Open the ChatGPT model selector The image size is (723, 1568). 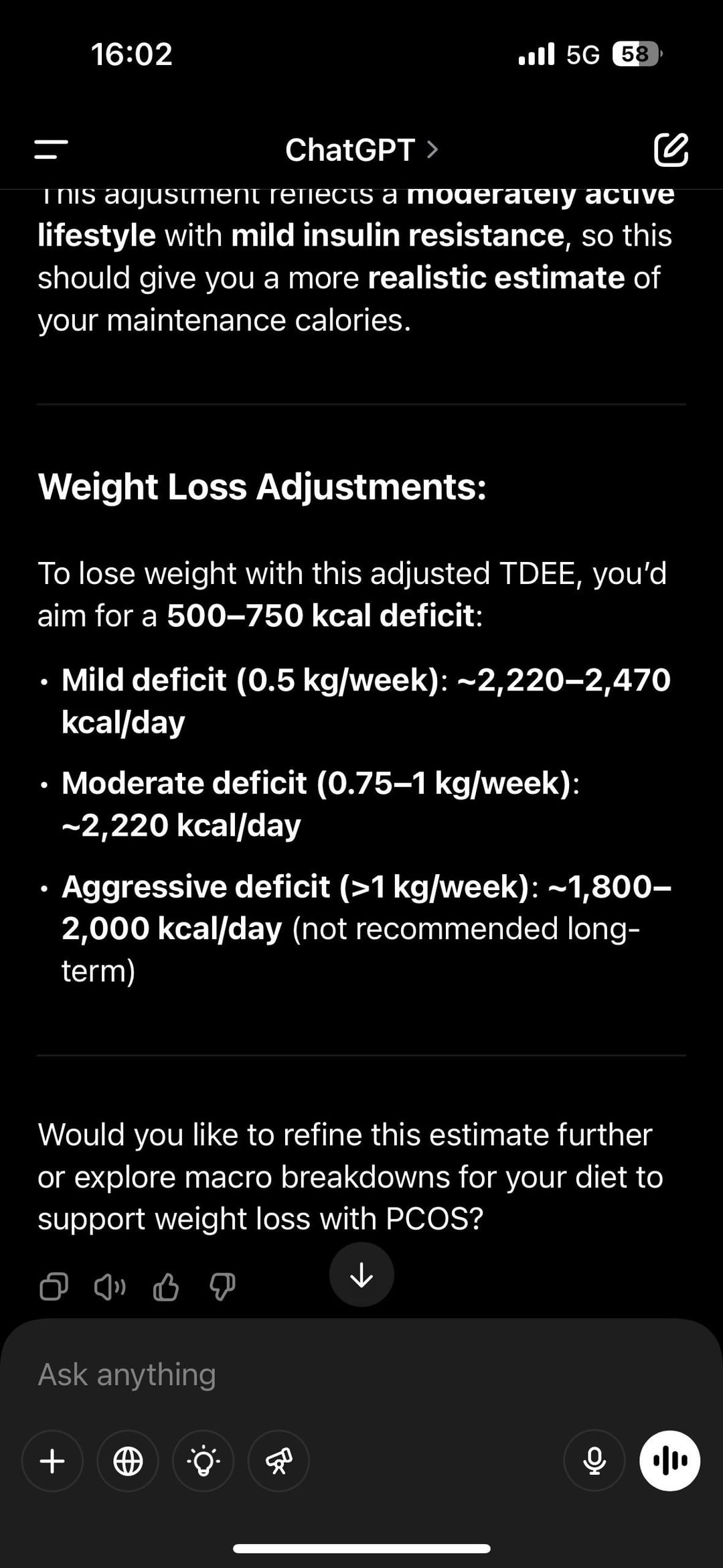coord(361,149)
